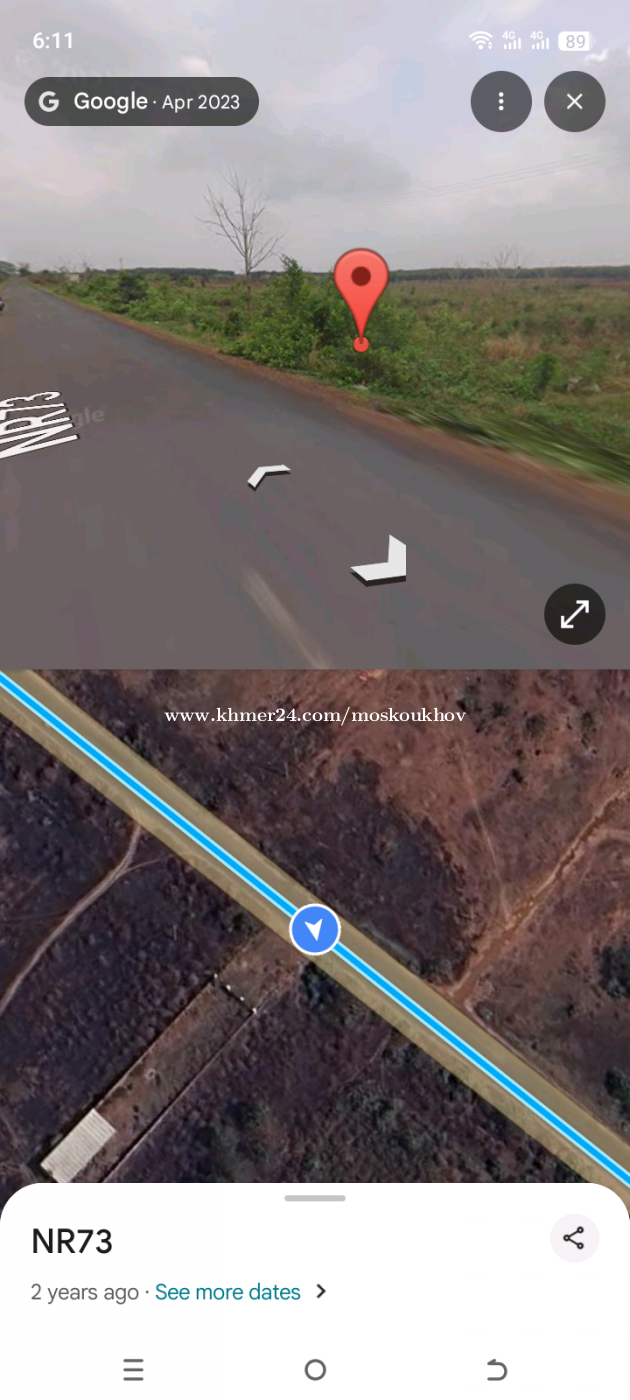This screenshot has height=1400, width=630.
Task: Move forward along the road using the left arrow
Action: click(x=268, y=475)
